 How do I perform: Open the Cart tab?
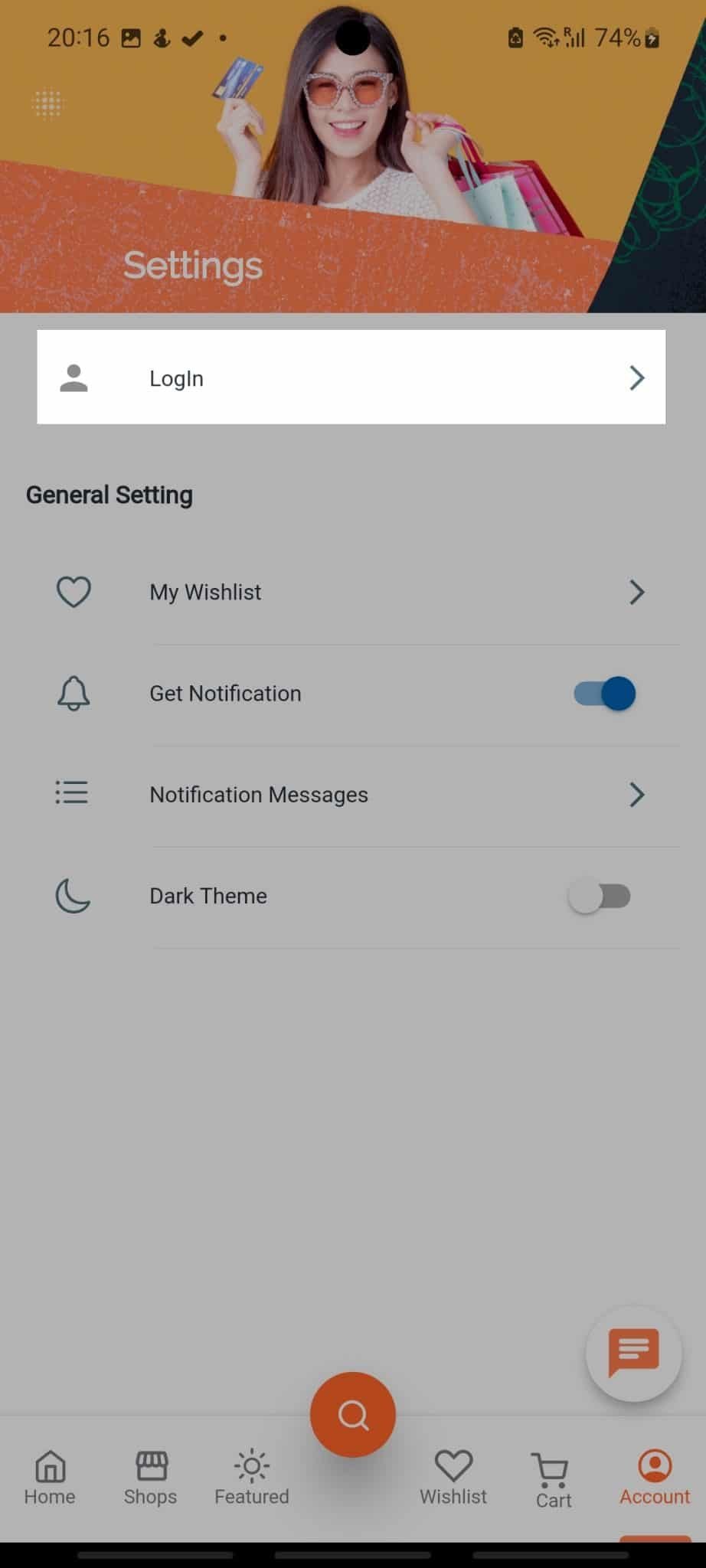(x=553, y=1480)
